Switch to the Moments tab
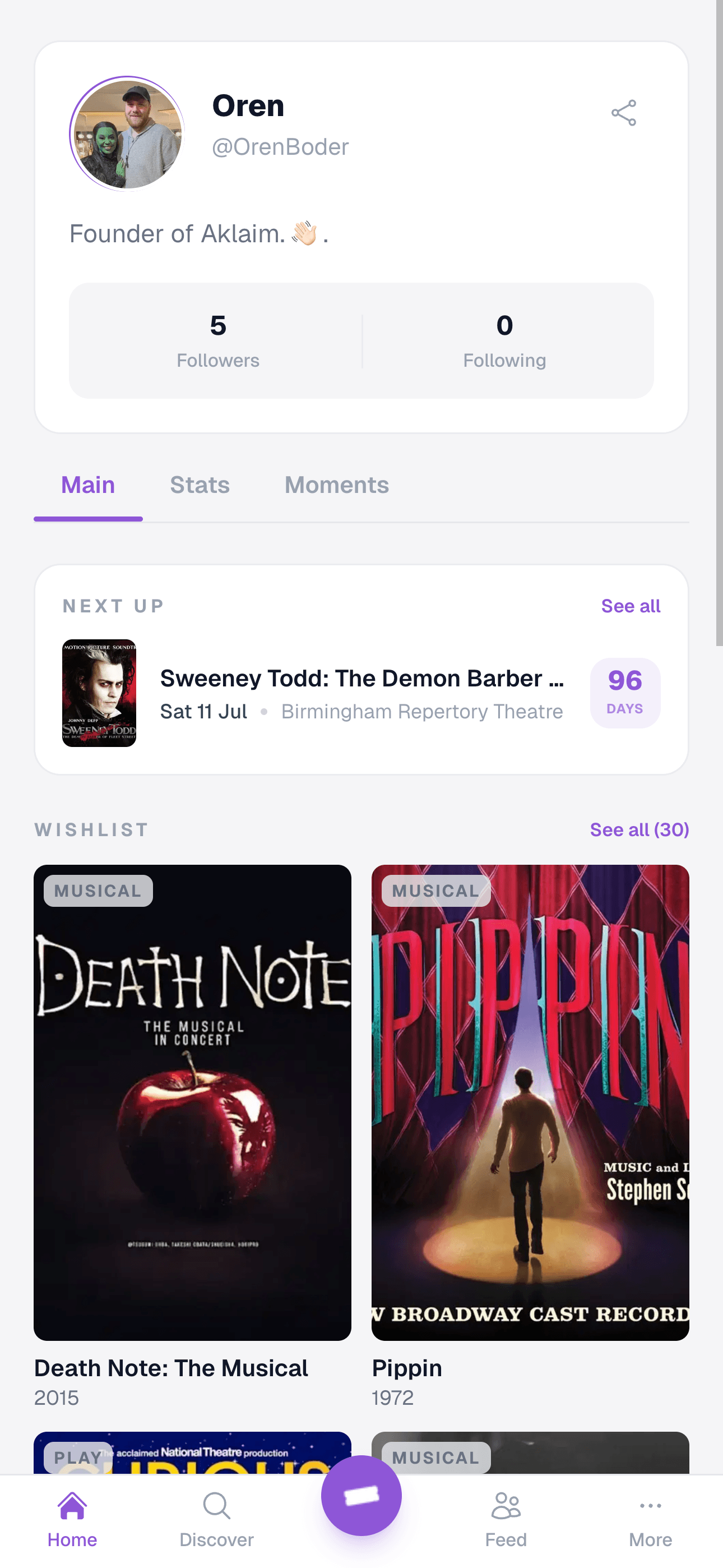The height and width of the screenshot is (1568, 723). [x=336, y=485]
